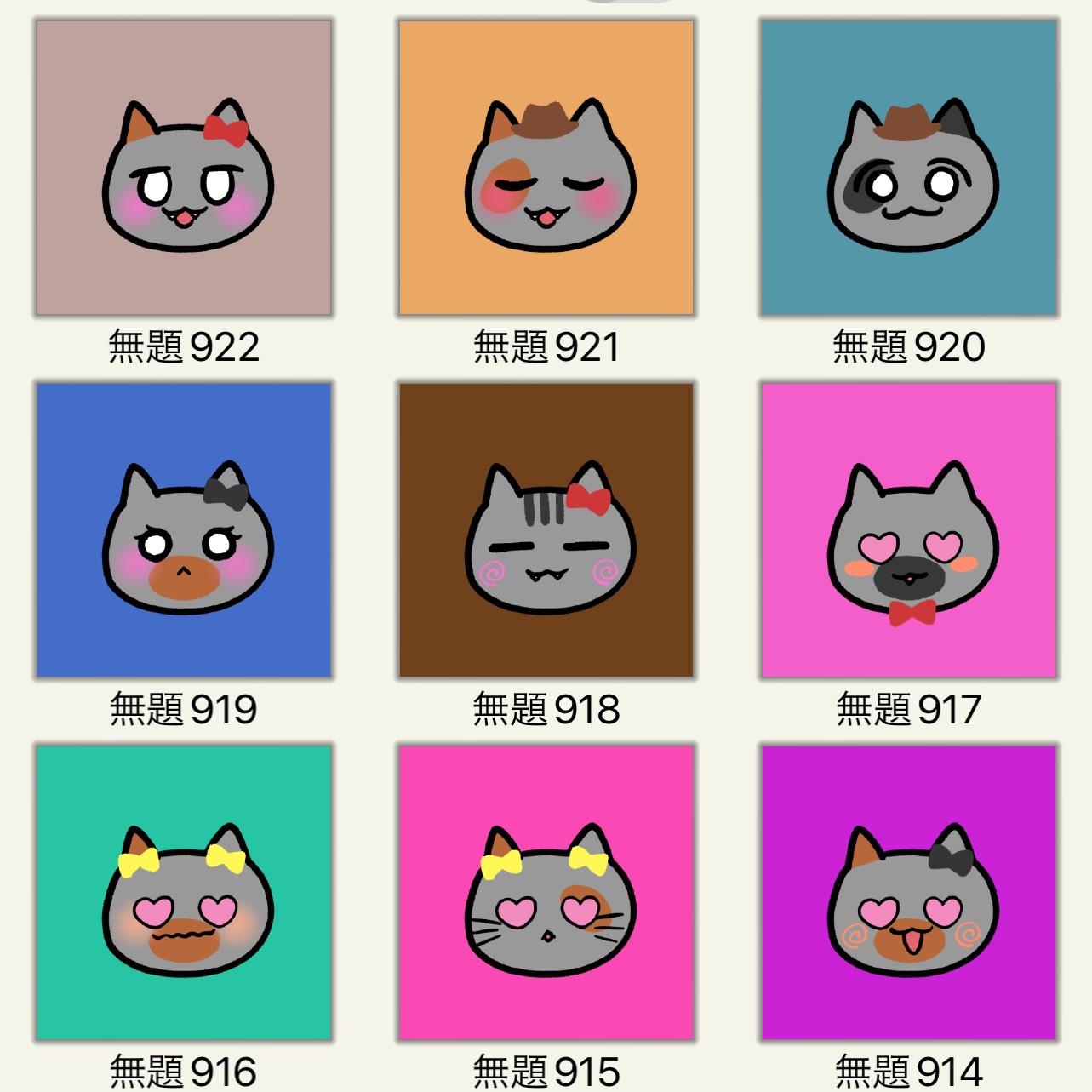This screenshot has height=1092, width=1092.
Task: Open artwork 無題 921
Action: coord(546,168)
